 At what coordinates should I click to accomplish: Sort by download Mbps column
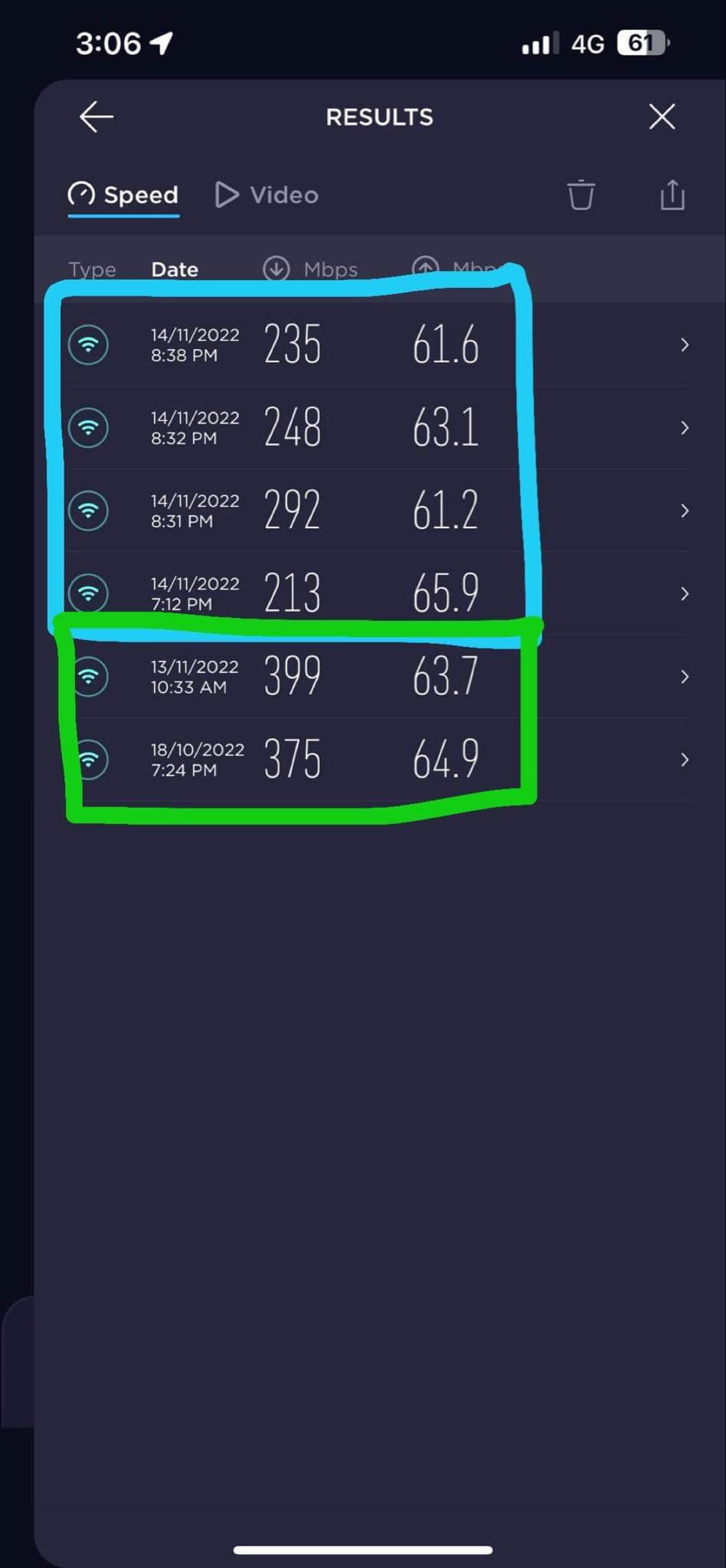310,269
